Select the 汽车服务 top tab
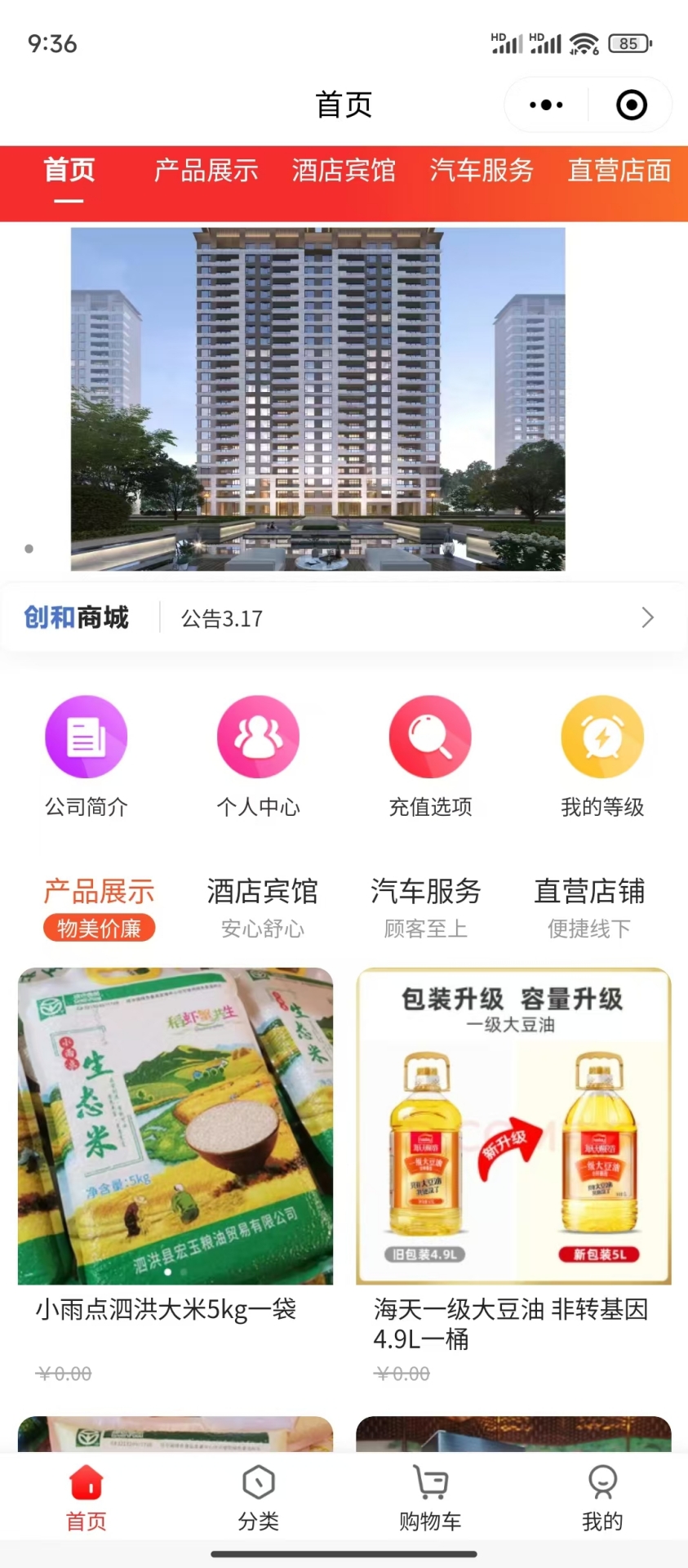This screenshot has height=1568, width=688. (482, 171)
